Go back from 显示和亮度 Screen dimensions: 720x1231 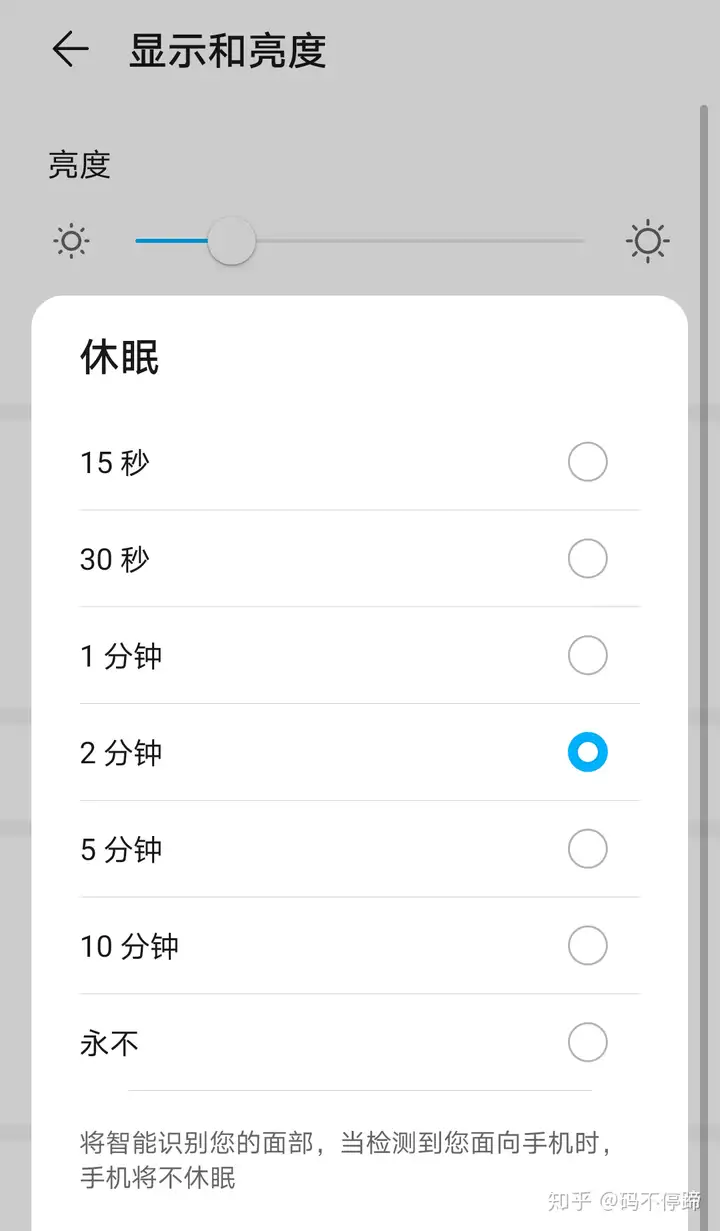tap(71, 49)
